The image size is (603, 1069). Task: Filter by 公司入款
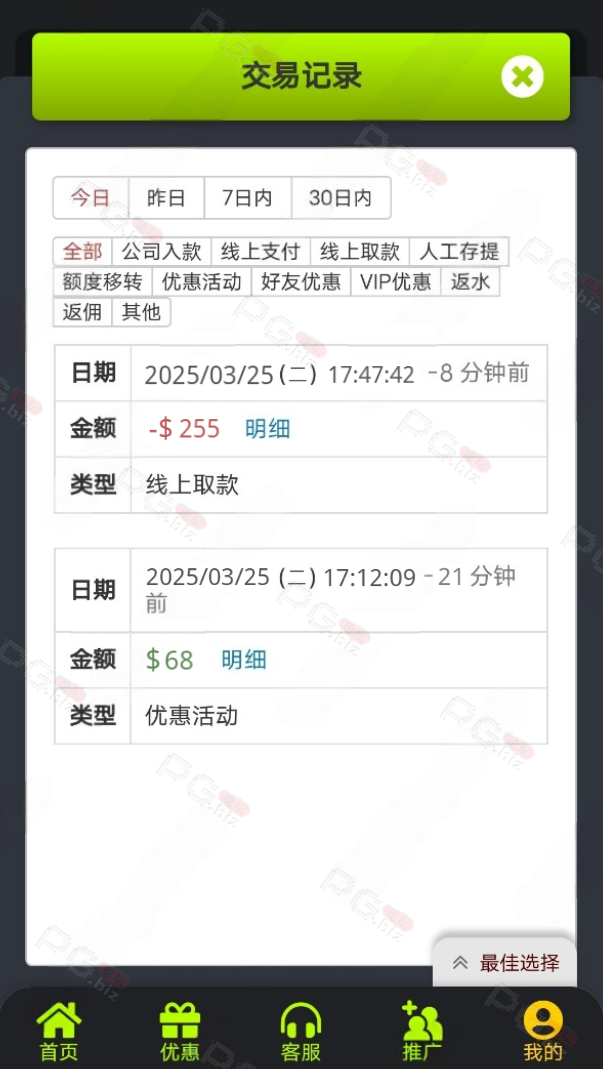tap(162, 252)
